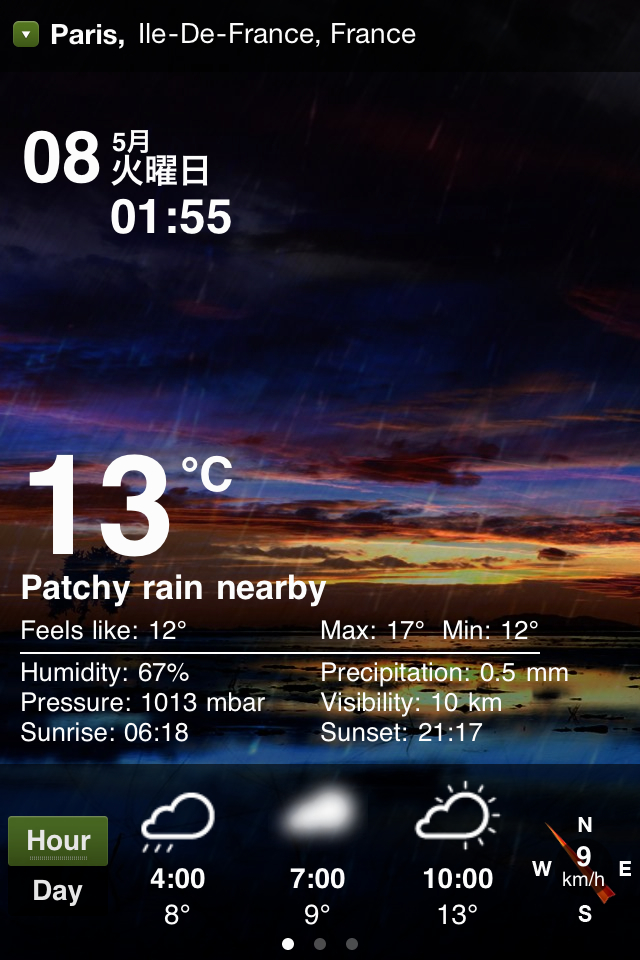Tap the page indicator dots
This screenshot has width=640, height=960.
pyautogui.click(x=320, y=943)
